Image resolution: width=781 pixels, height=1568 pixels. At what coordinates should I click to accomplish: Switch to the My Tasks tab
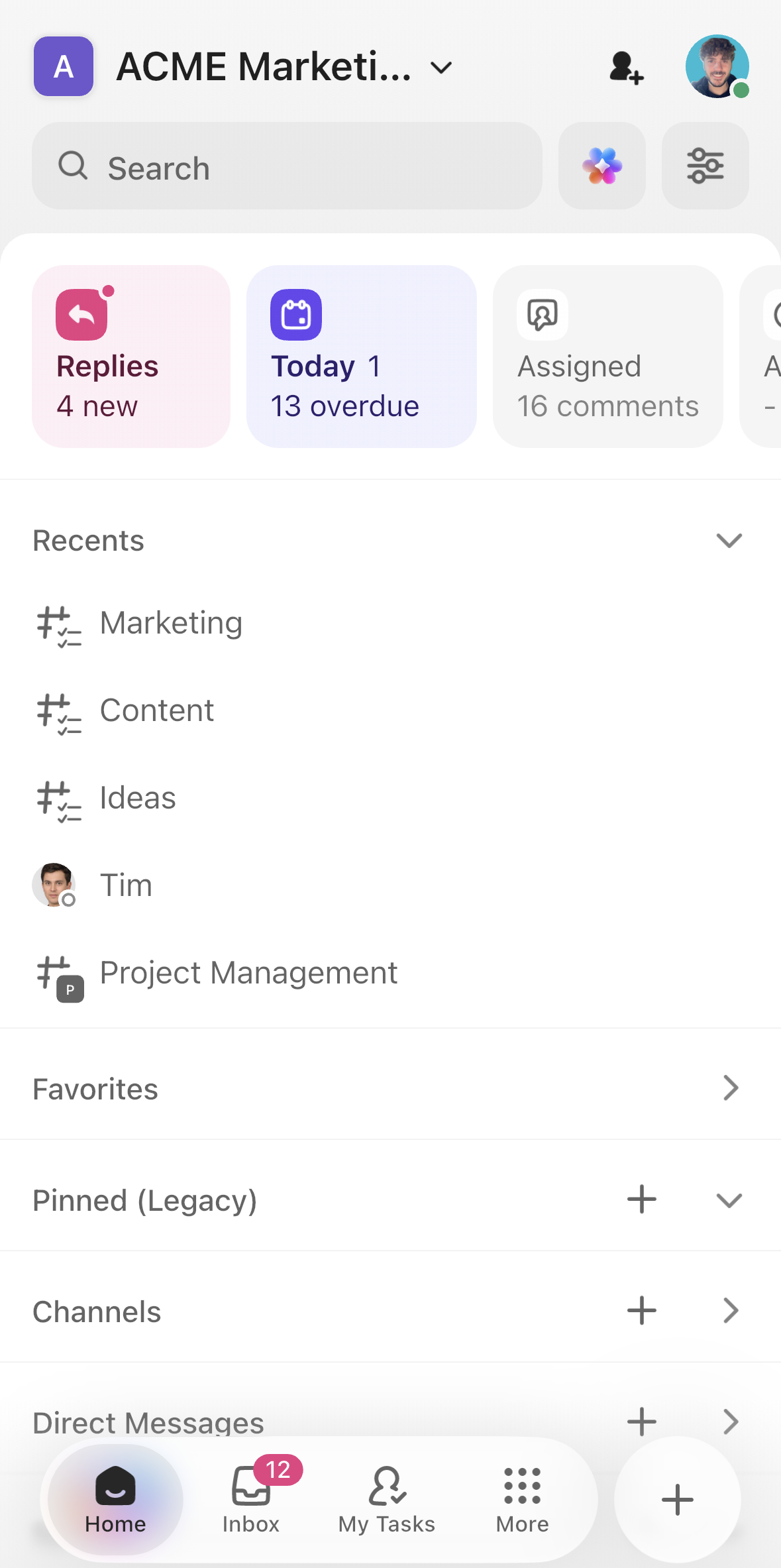386,1504
